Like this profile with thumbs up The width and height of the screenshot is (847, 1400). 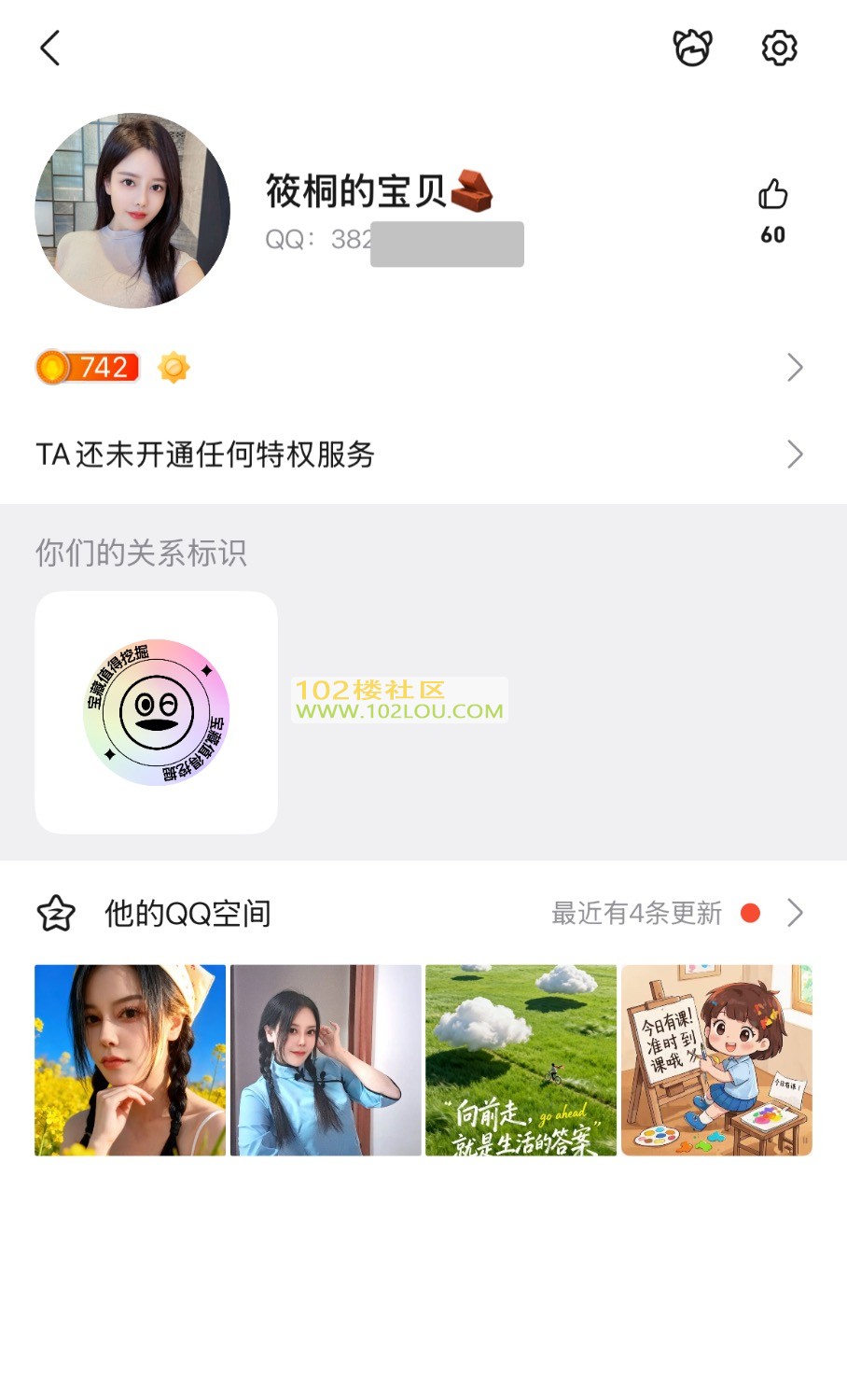[x=772, y=195]
